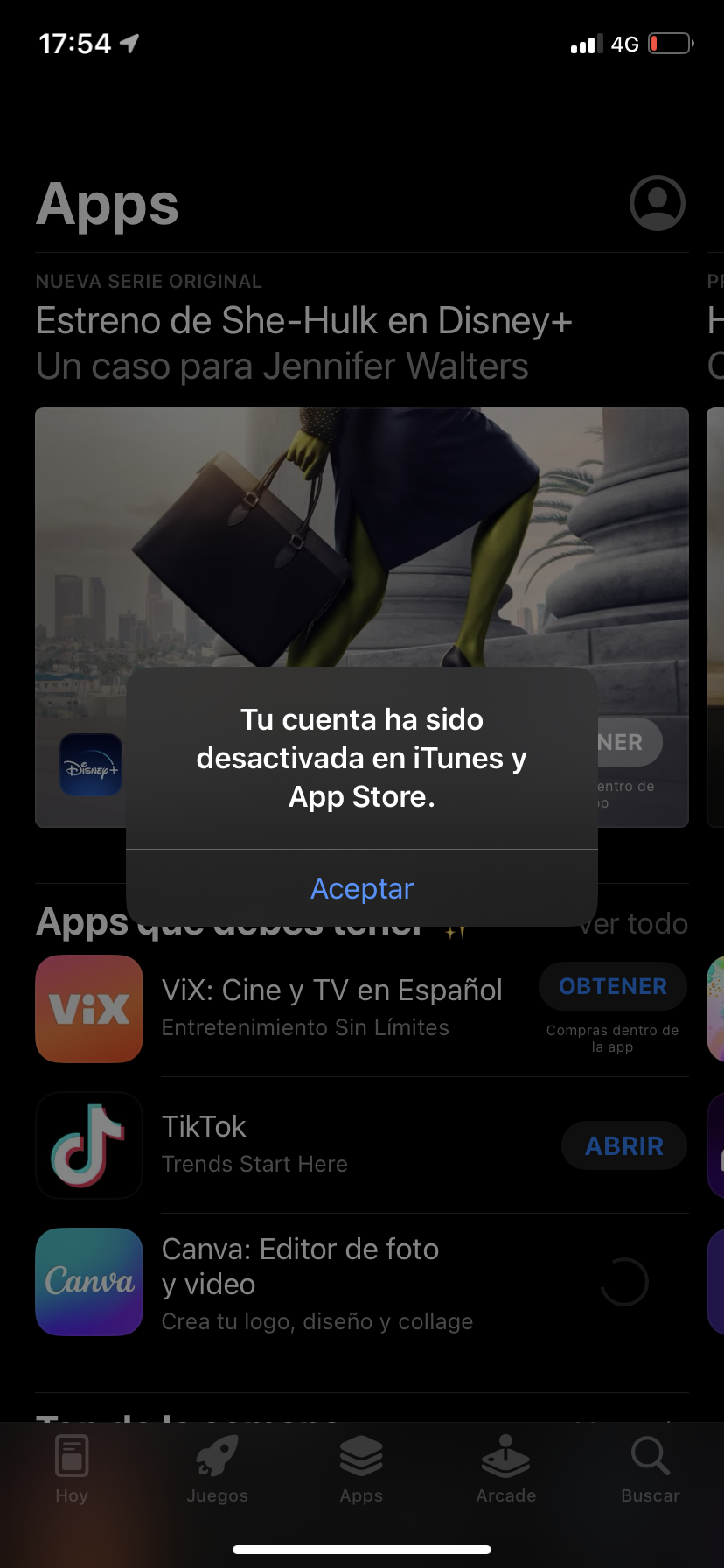The image size is (724, 1568).
Task: Select the Apps tab
Action: tap(361, 1469)
